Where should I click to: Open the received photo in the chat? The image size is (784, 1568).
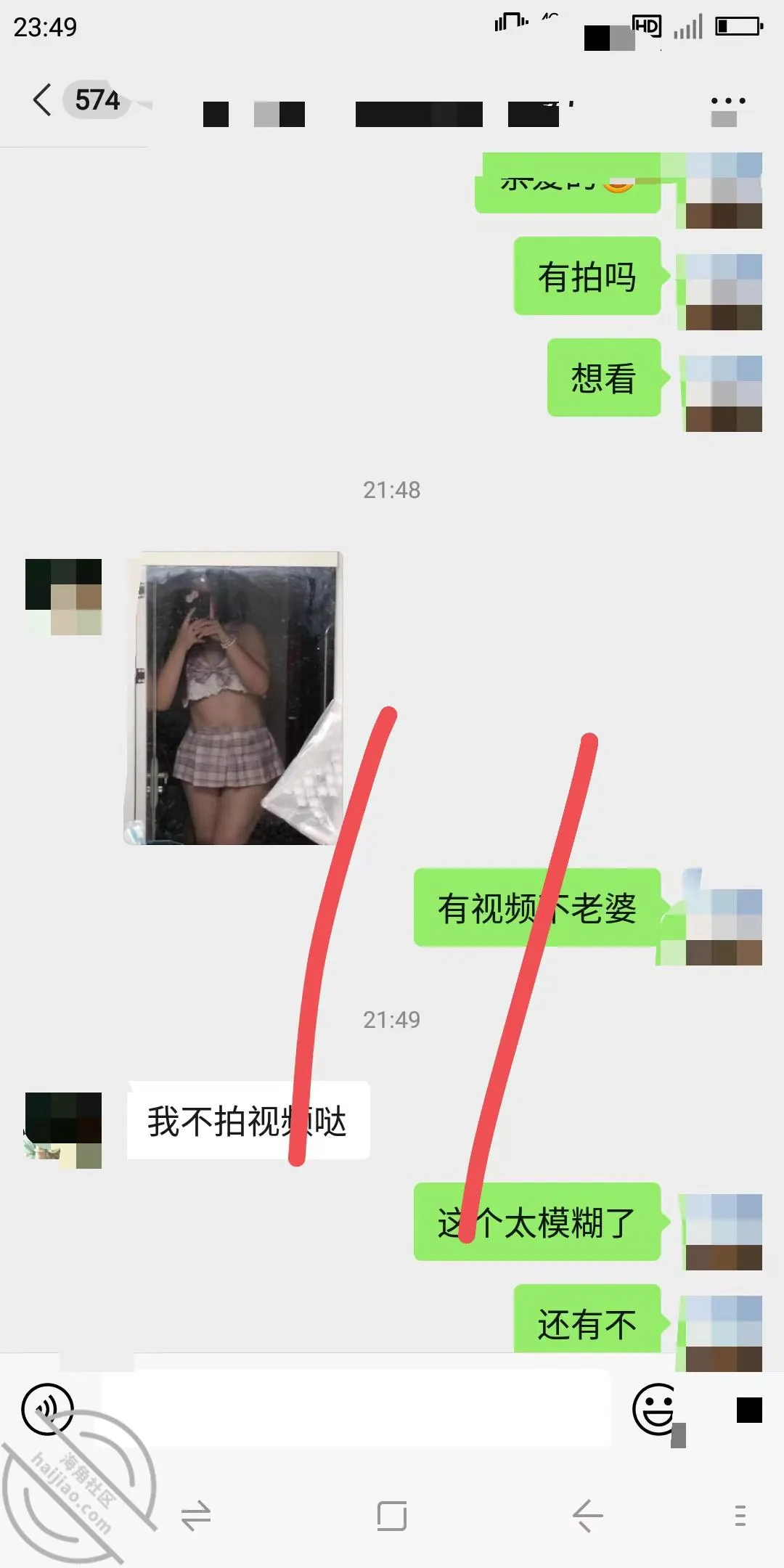[232, 698]
